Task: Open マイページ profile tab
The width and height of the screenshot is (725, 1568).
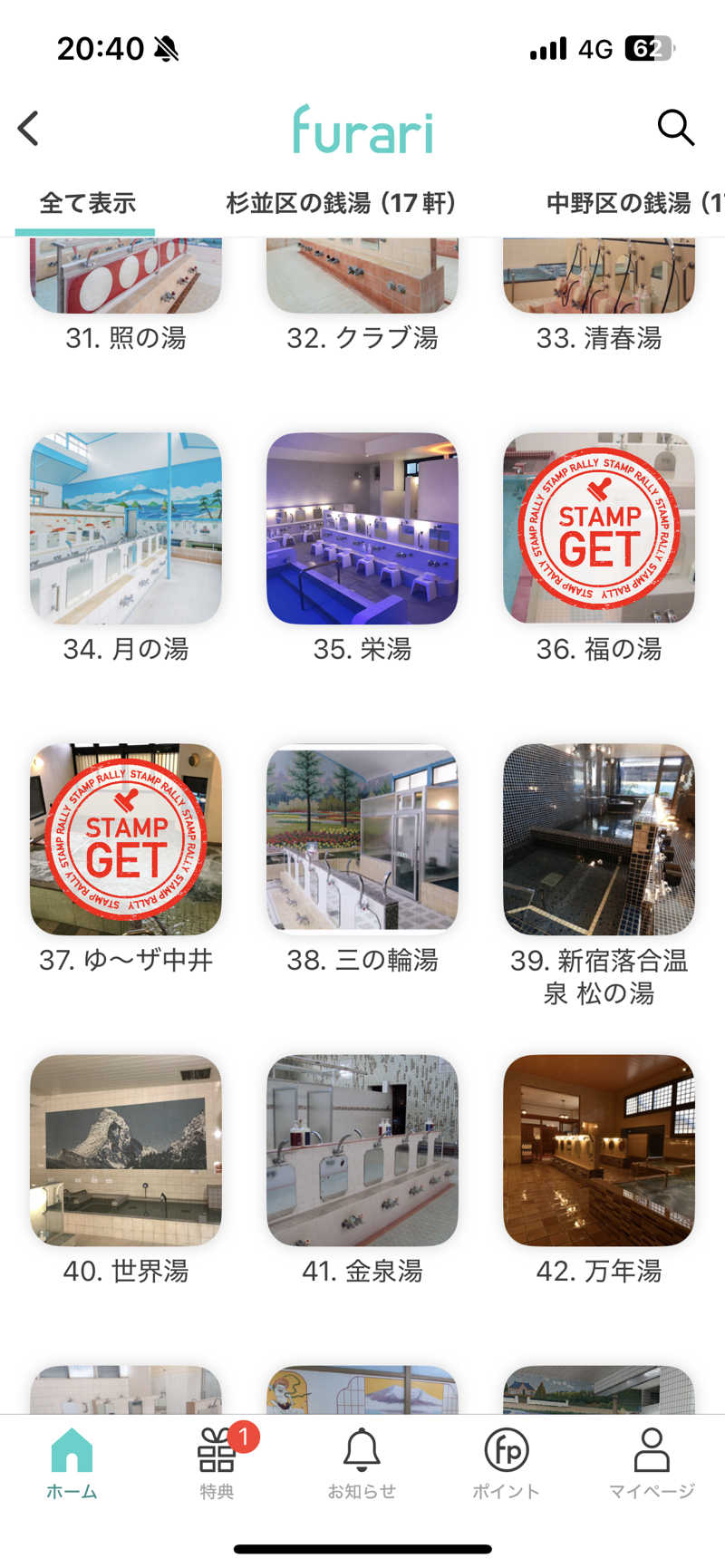Action: click(652, 1462)
